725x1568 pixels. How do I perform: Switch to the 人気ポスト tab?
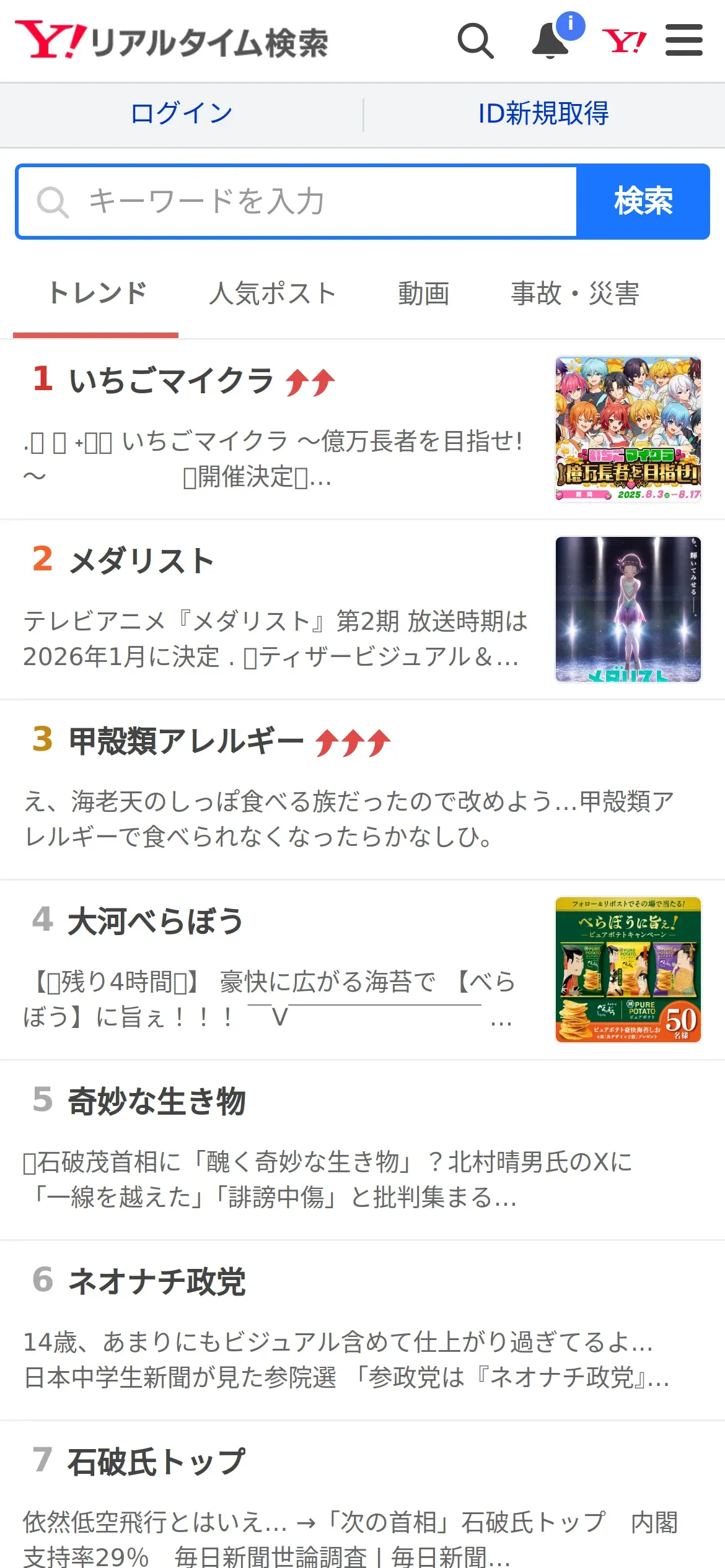coord(273,294)
